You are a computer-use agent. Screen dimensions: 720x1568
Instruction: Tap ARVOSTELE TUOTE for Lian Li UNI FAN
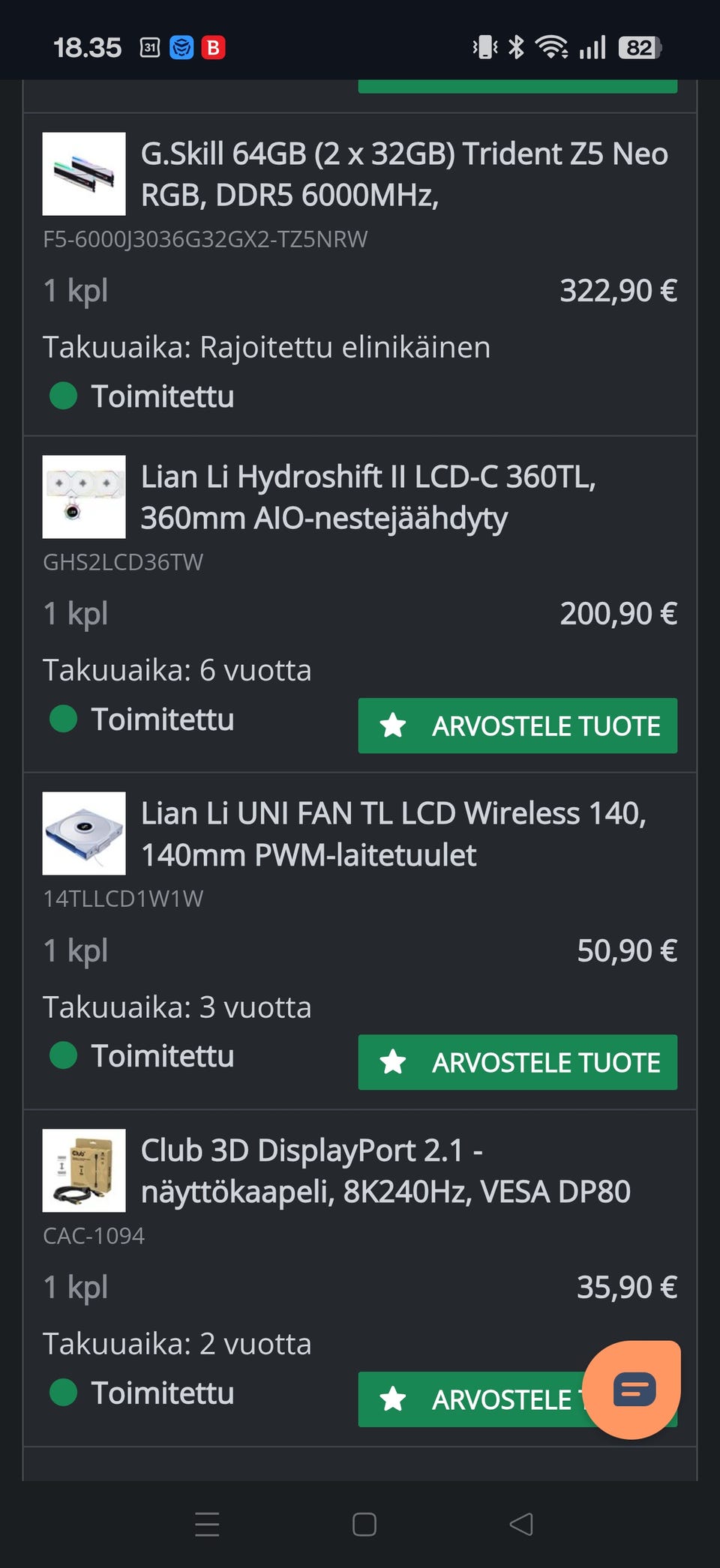click(517, 1062)
